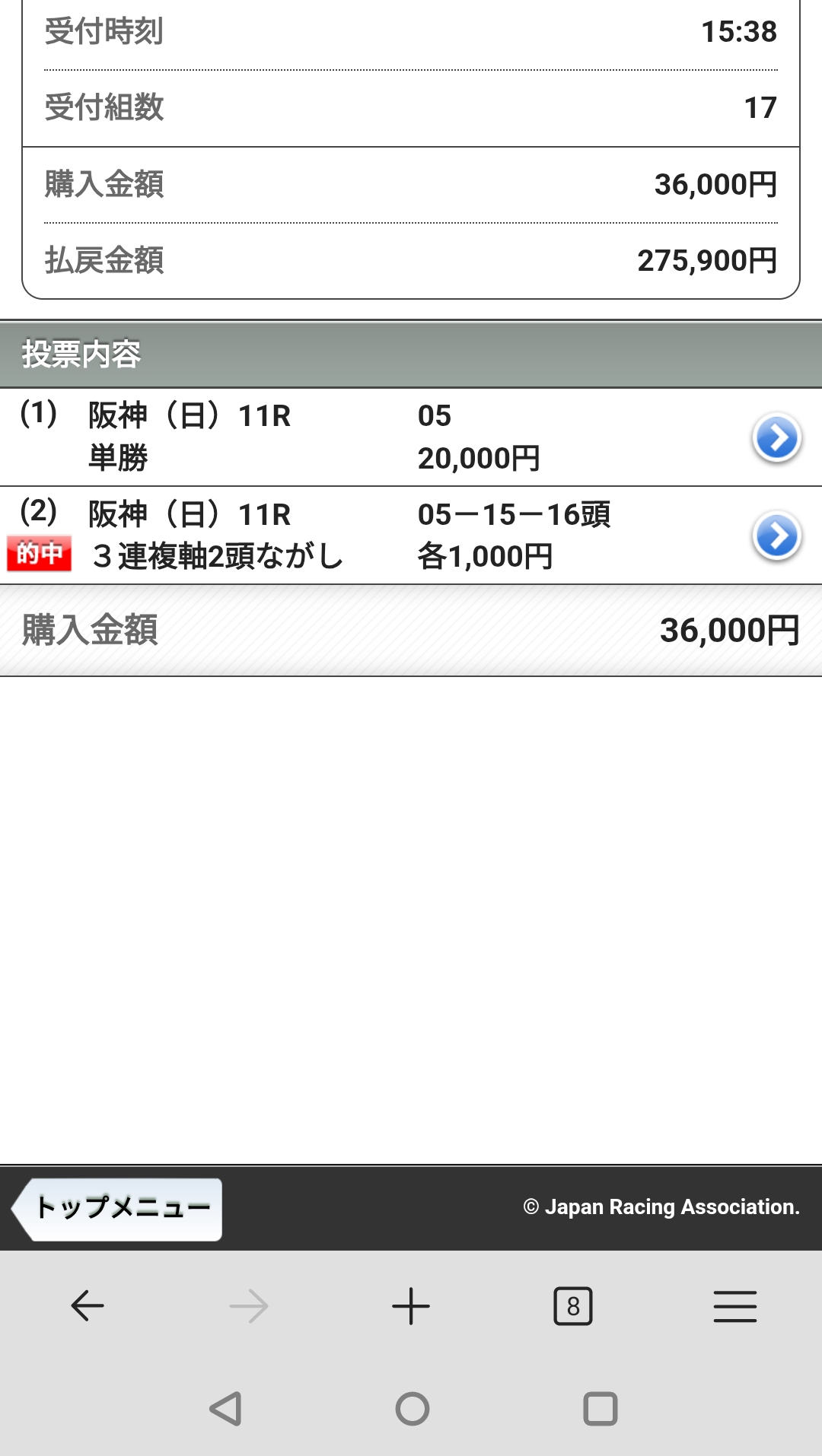Viewport: 822px width, 1456px height.
Task: Open details for the 3連複軸2頭ながし bet
Action: coord(776,536)
